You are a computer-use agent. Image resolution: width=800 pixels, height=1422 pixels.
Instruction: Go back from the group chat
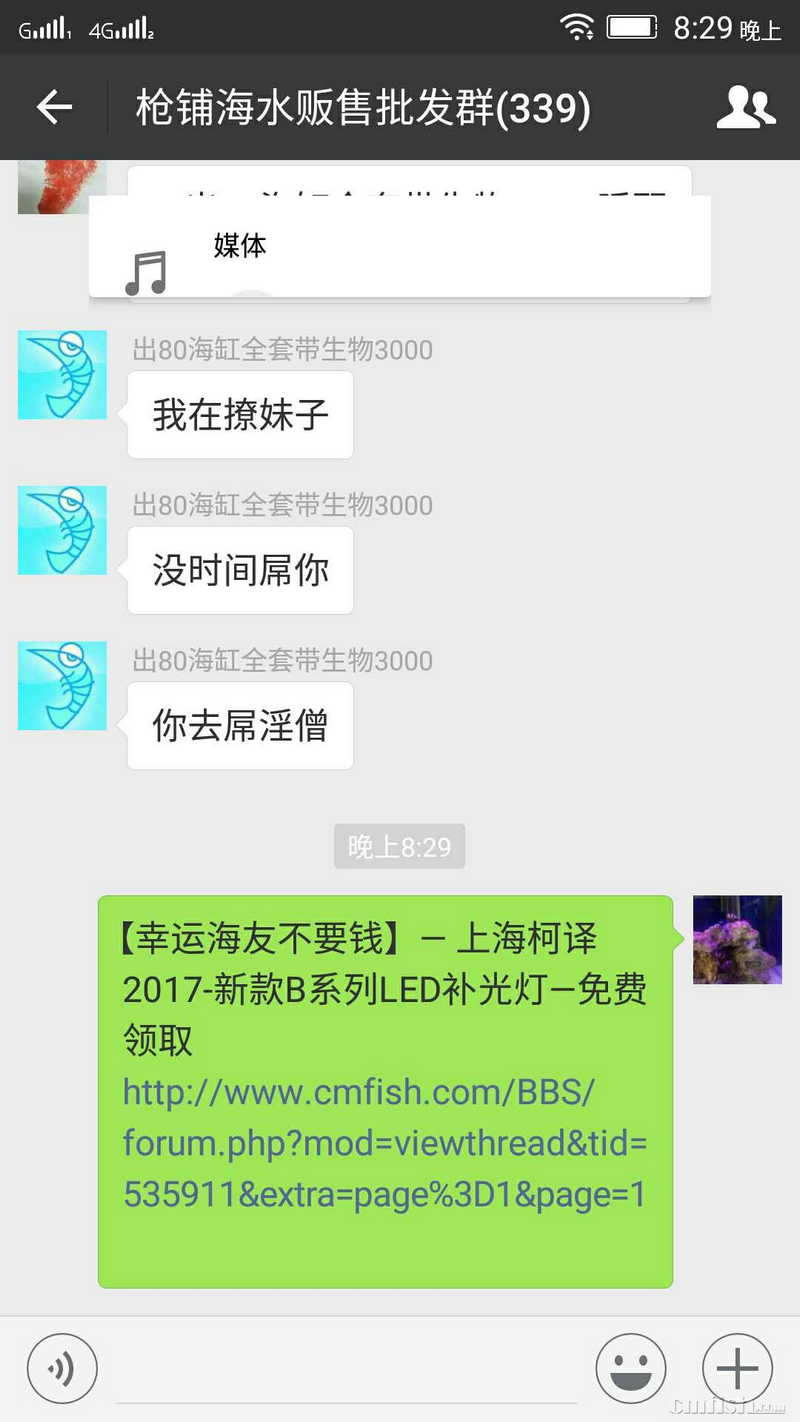pos(54,107)
